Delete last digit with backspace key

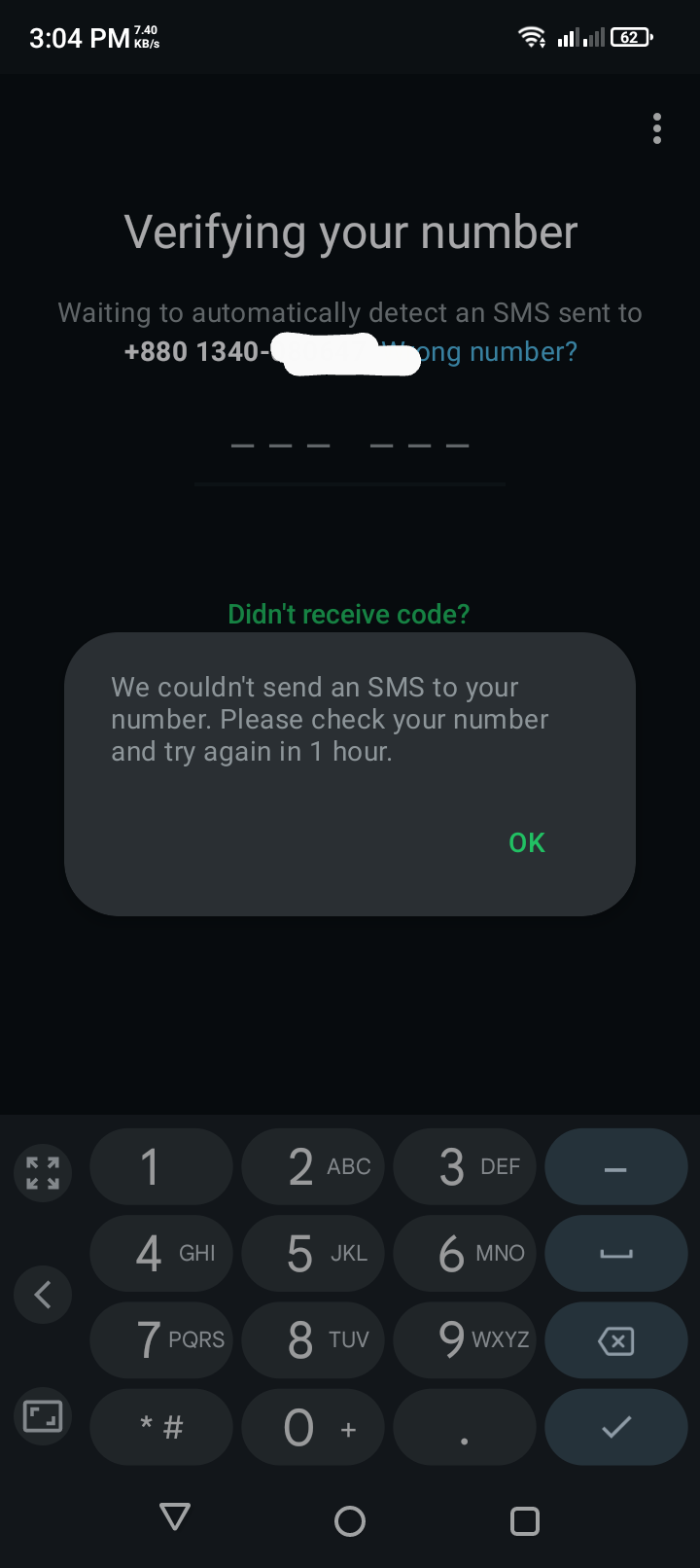[x=615, y=1340]
